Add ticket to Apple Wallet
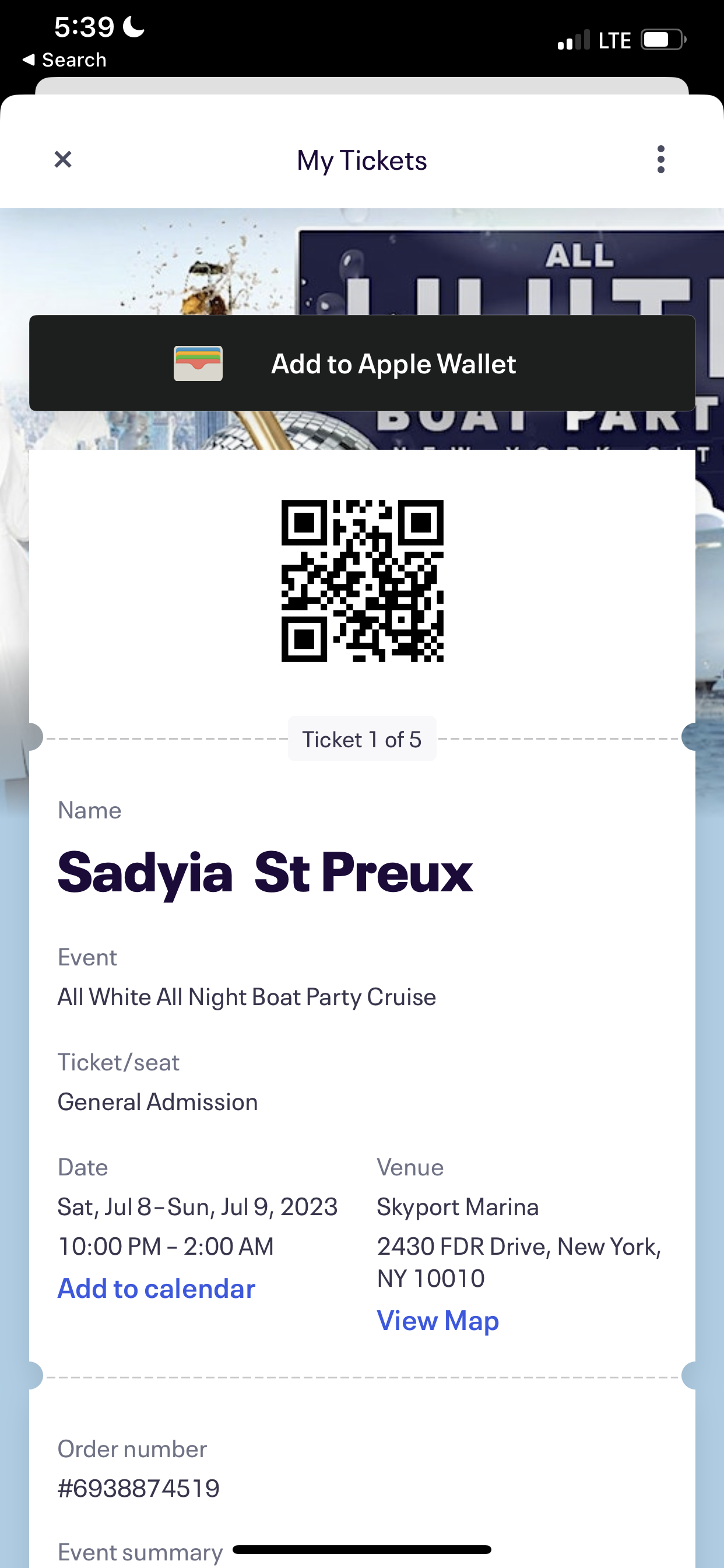This screenshot has width=724, height=1568. 362,363
